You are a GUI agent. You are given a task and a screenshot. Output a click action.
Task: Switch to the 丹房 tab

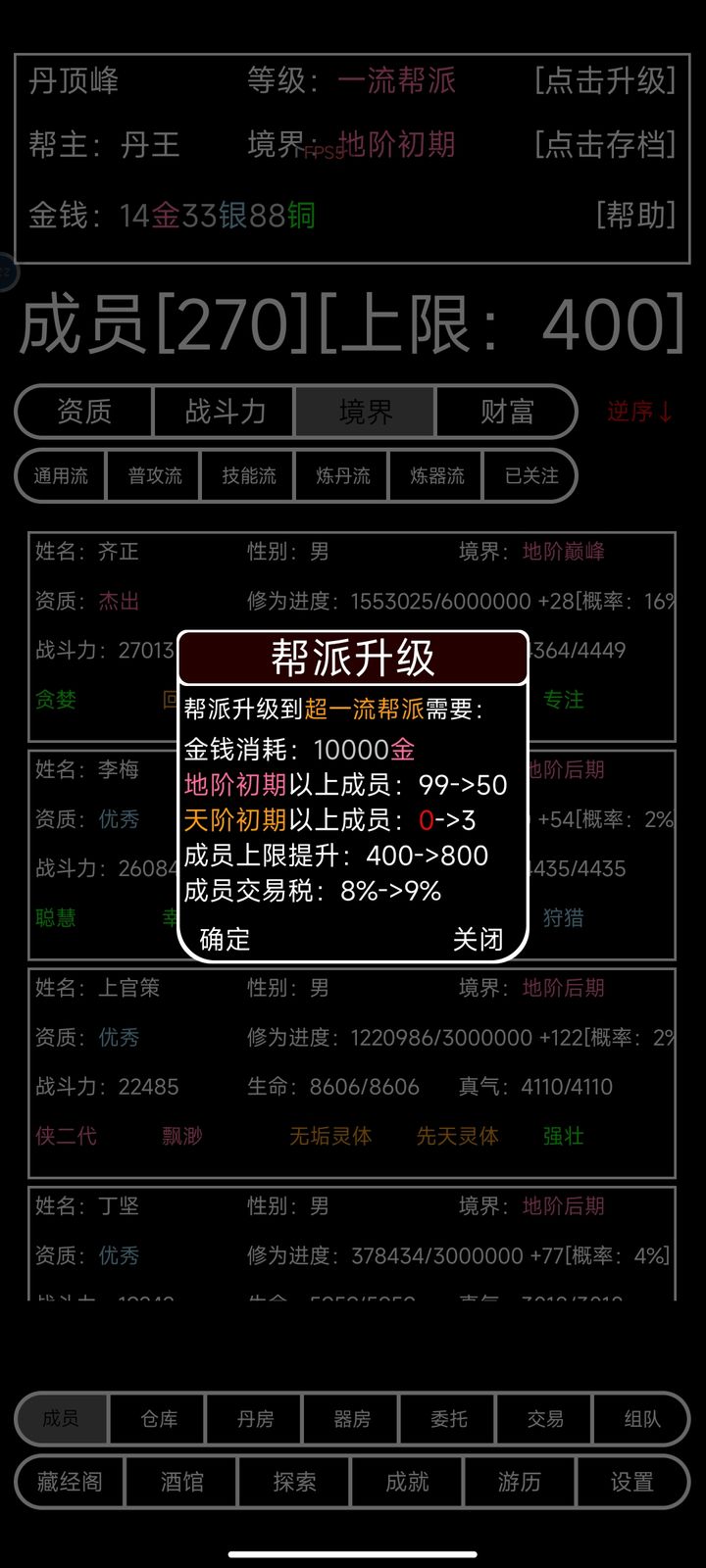pyautogui.click(x=255, y=1418)
